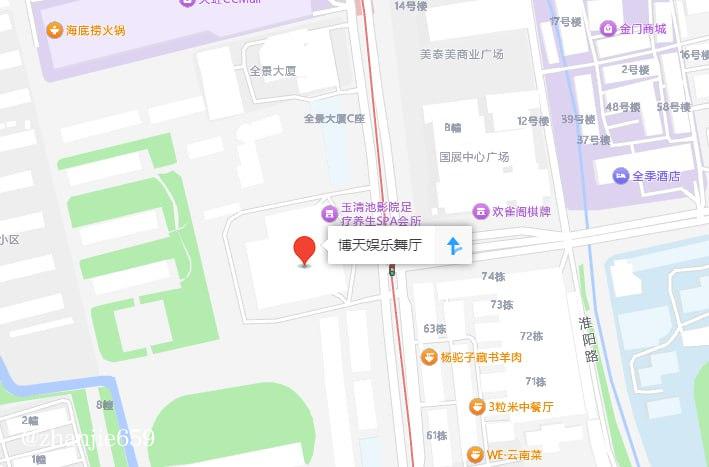
Task: Select the 海底捞火锅 restaurant marker
Action: click(x=55, y=30)
